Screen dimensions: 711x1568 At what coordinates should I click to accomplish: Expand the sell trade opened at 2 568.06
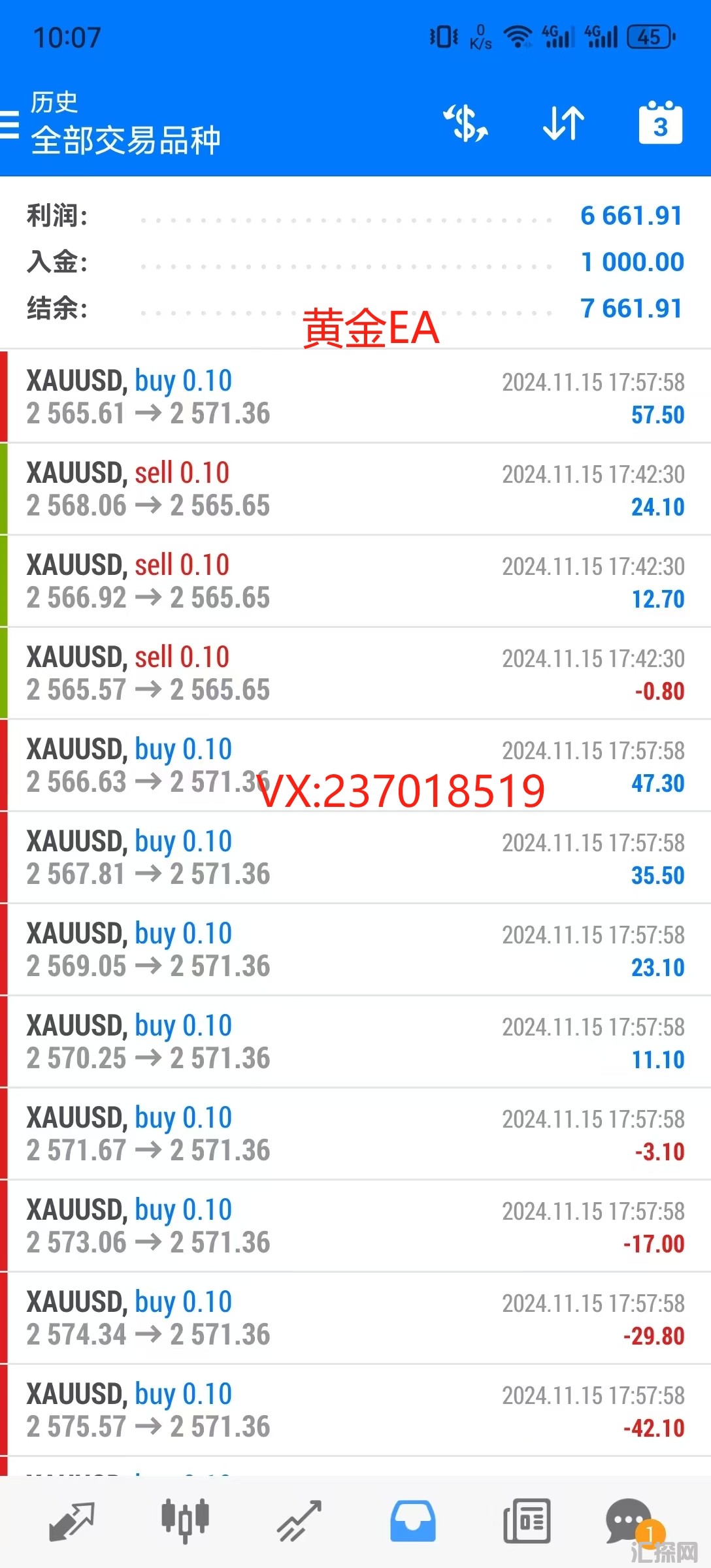pos(355,489)
